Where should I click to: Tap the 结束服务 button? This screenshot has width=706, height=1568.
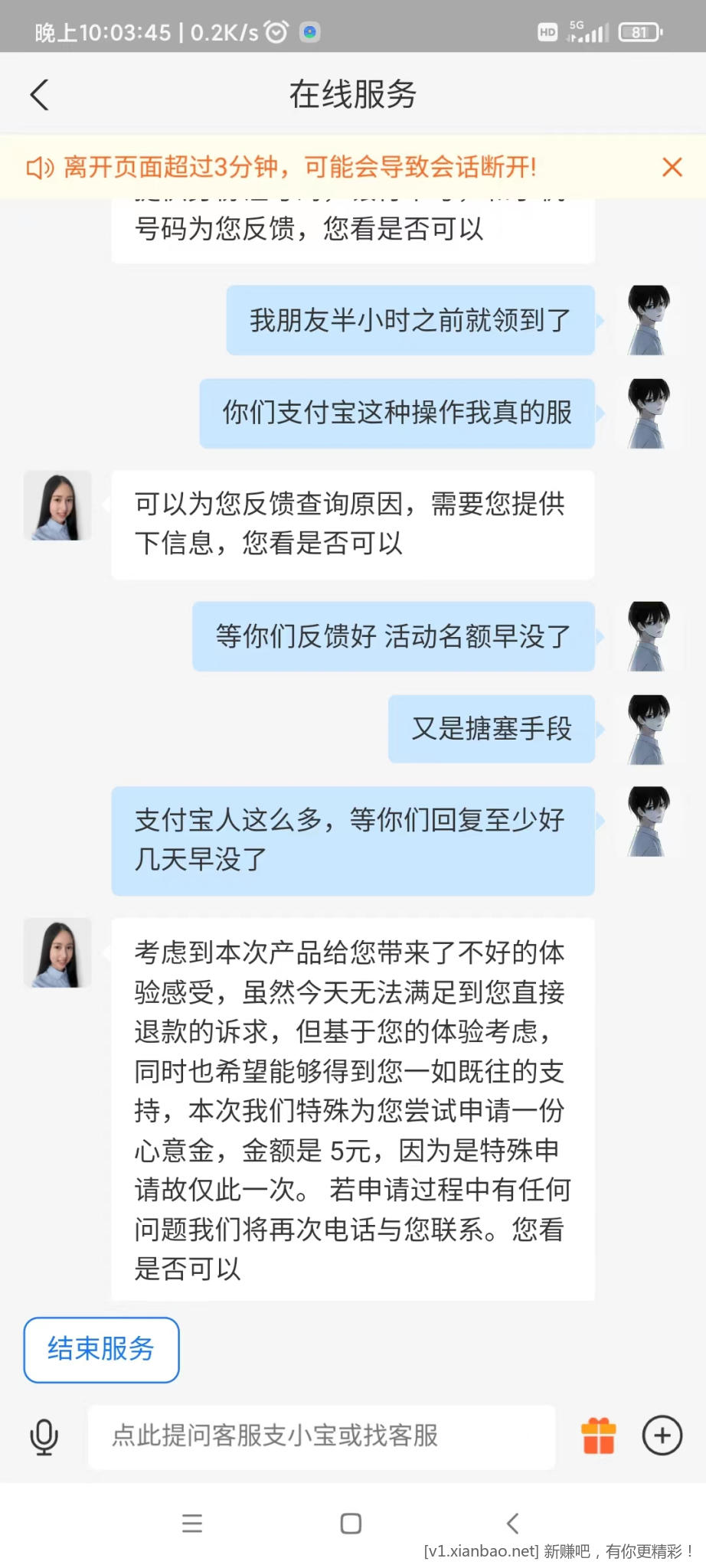click(x=101, y=1349)
